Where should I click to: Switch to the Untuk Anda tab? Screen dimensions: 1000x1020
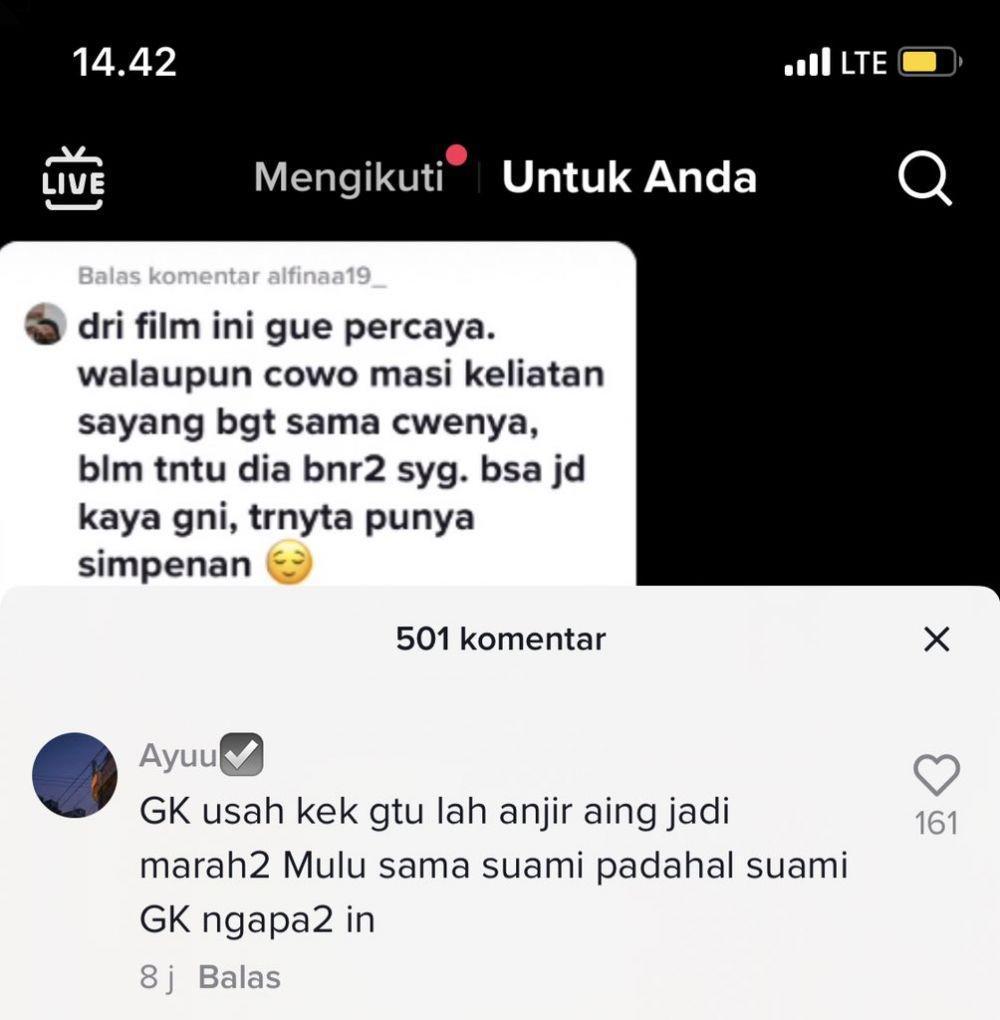point(629,178)
